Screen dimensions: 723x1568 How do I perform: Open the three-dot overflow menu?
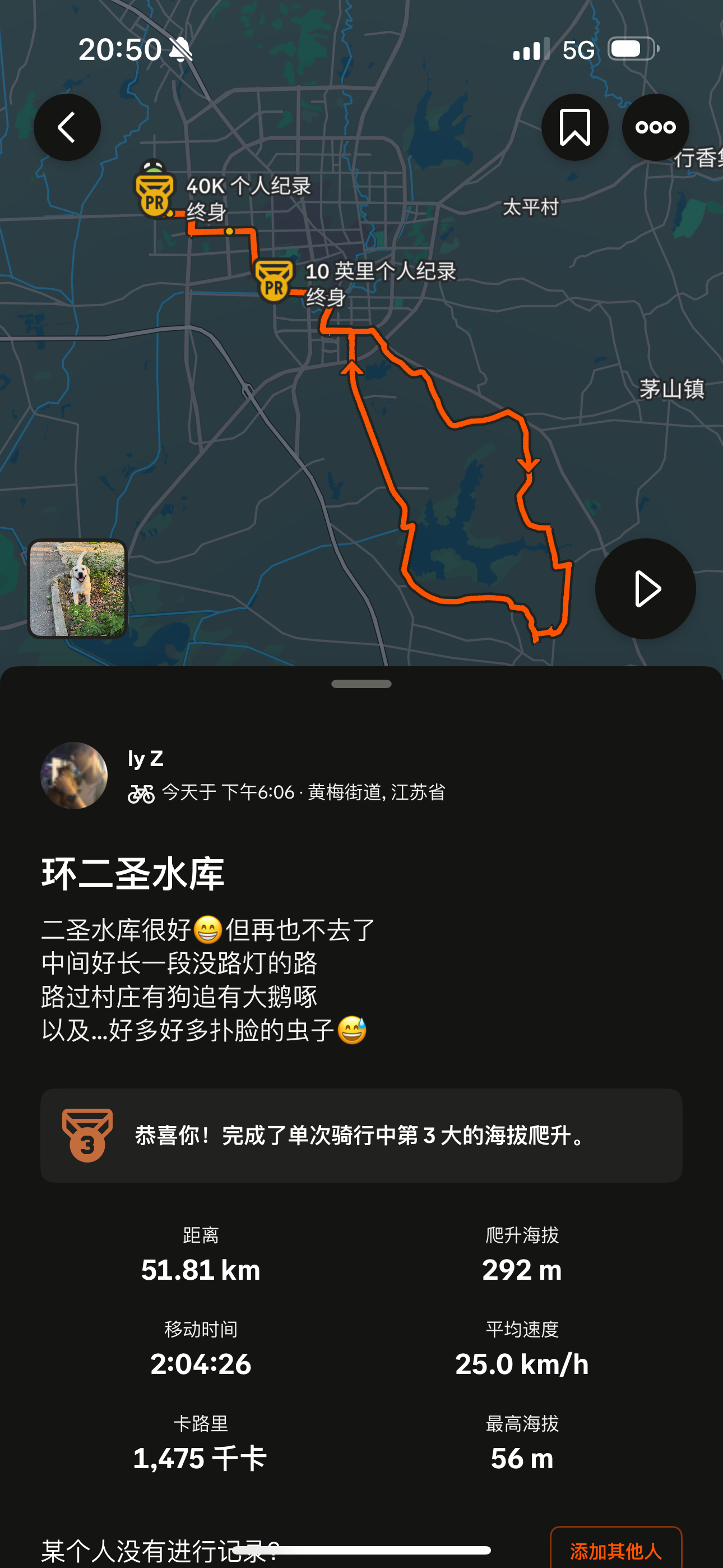[x=655, y=127]
